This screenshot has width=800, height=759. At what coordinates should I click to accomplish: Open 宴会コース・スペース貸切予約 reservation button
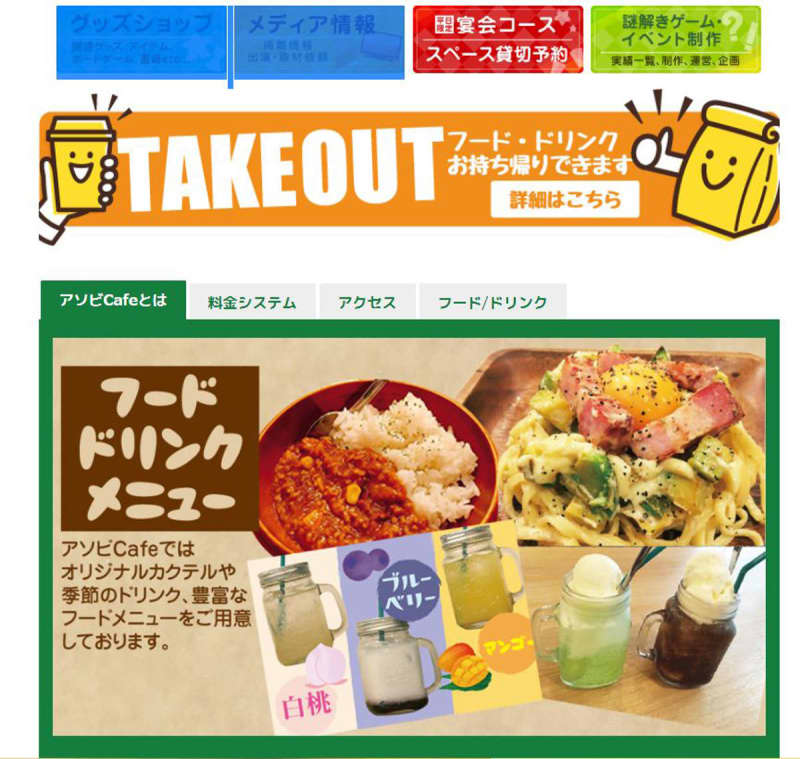[x=497, y=40]
